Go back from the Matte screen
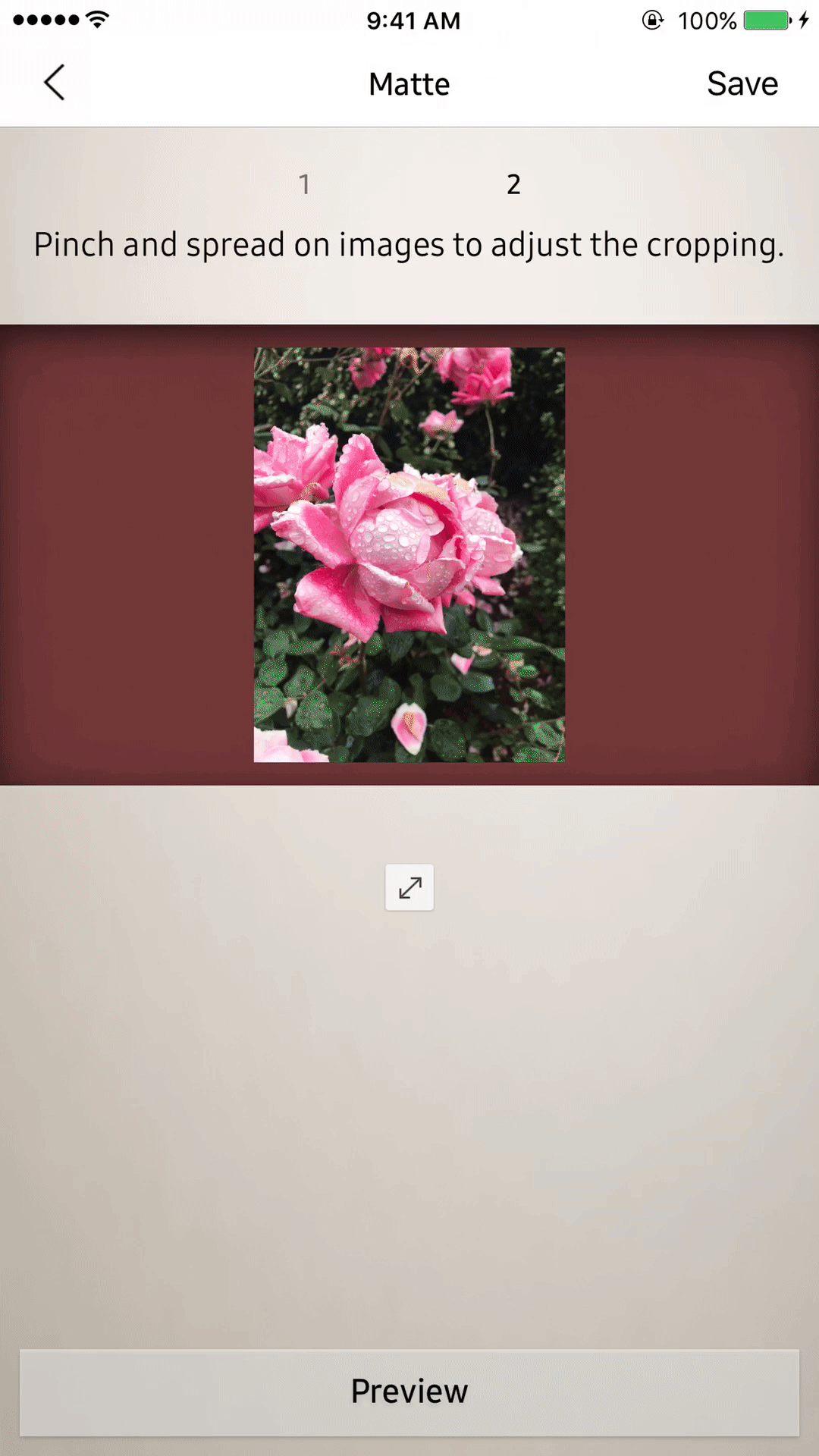 point(55,83)
